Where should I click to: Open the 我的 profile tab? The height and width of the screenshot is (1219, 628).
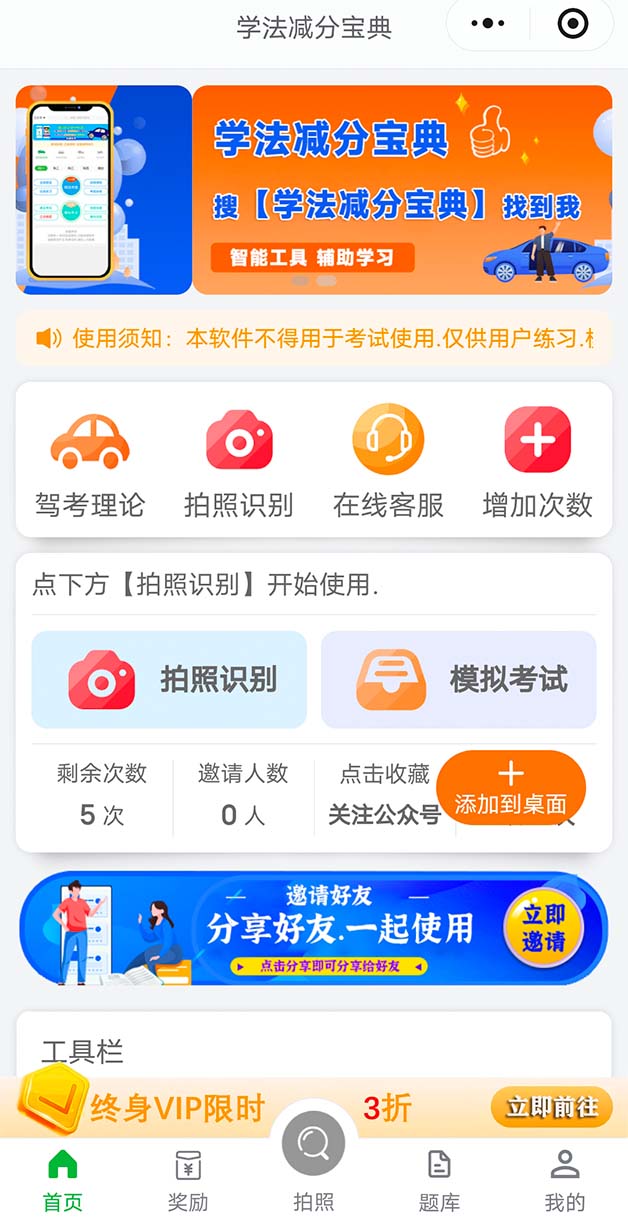pyautogui.click(x=565, y=1180)
